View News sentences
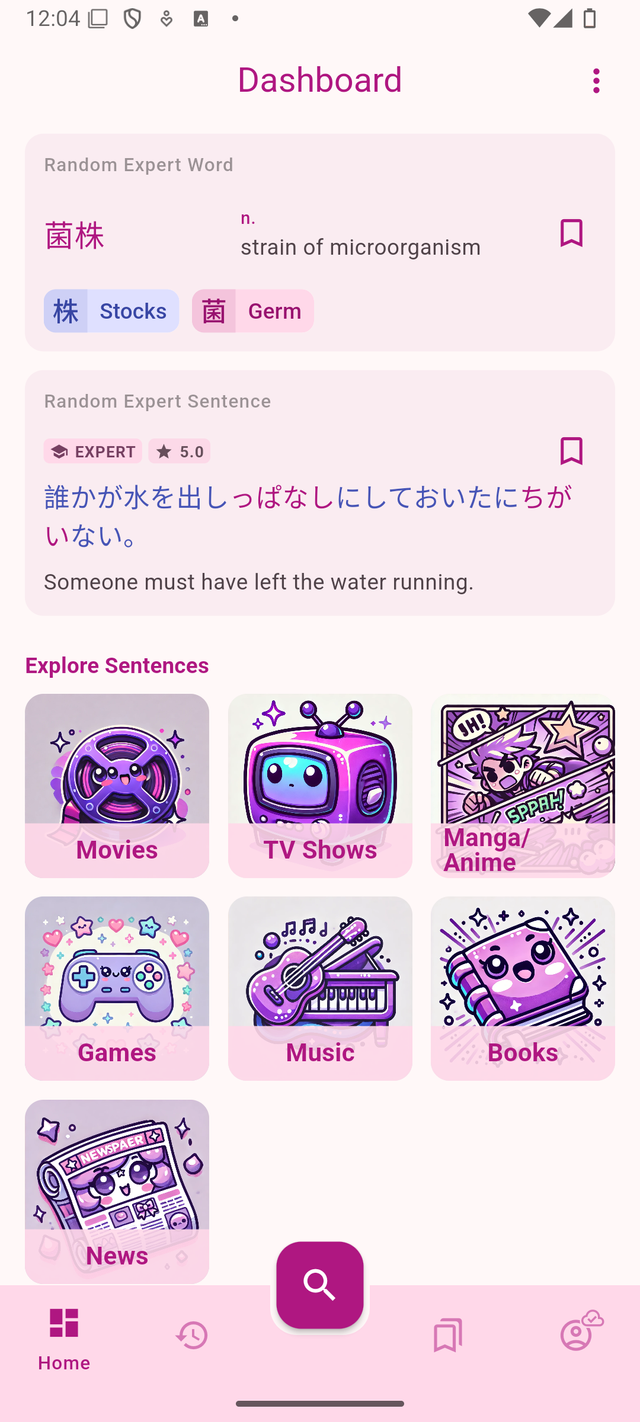The image size is (640, 1422). pos(117,1191)
